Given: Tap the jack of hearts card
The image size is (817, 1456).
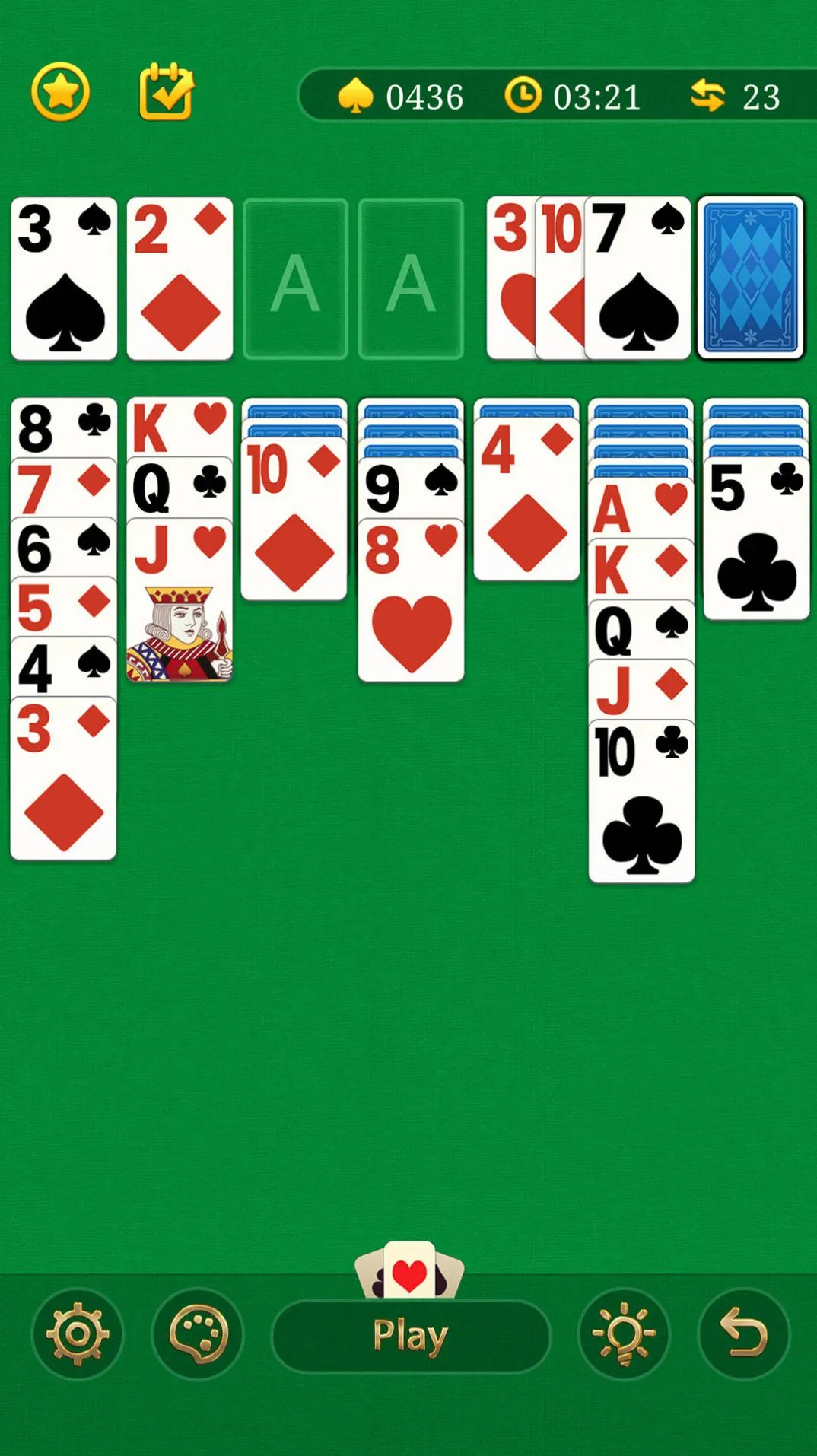Looking at the screenshot, I should [x=180, y=601].
